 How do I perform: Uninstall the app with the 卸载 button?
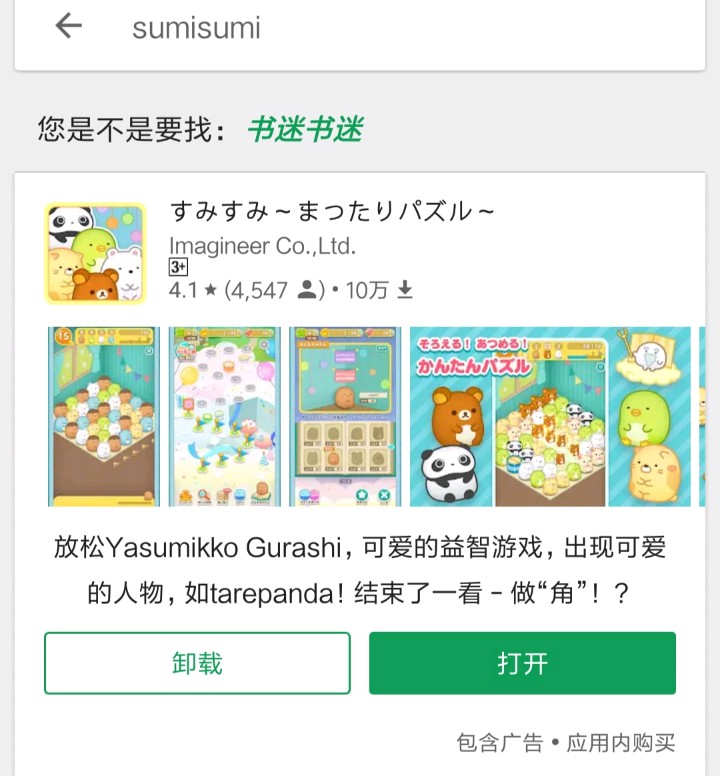point(197,663)
